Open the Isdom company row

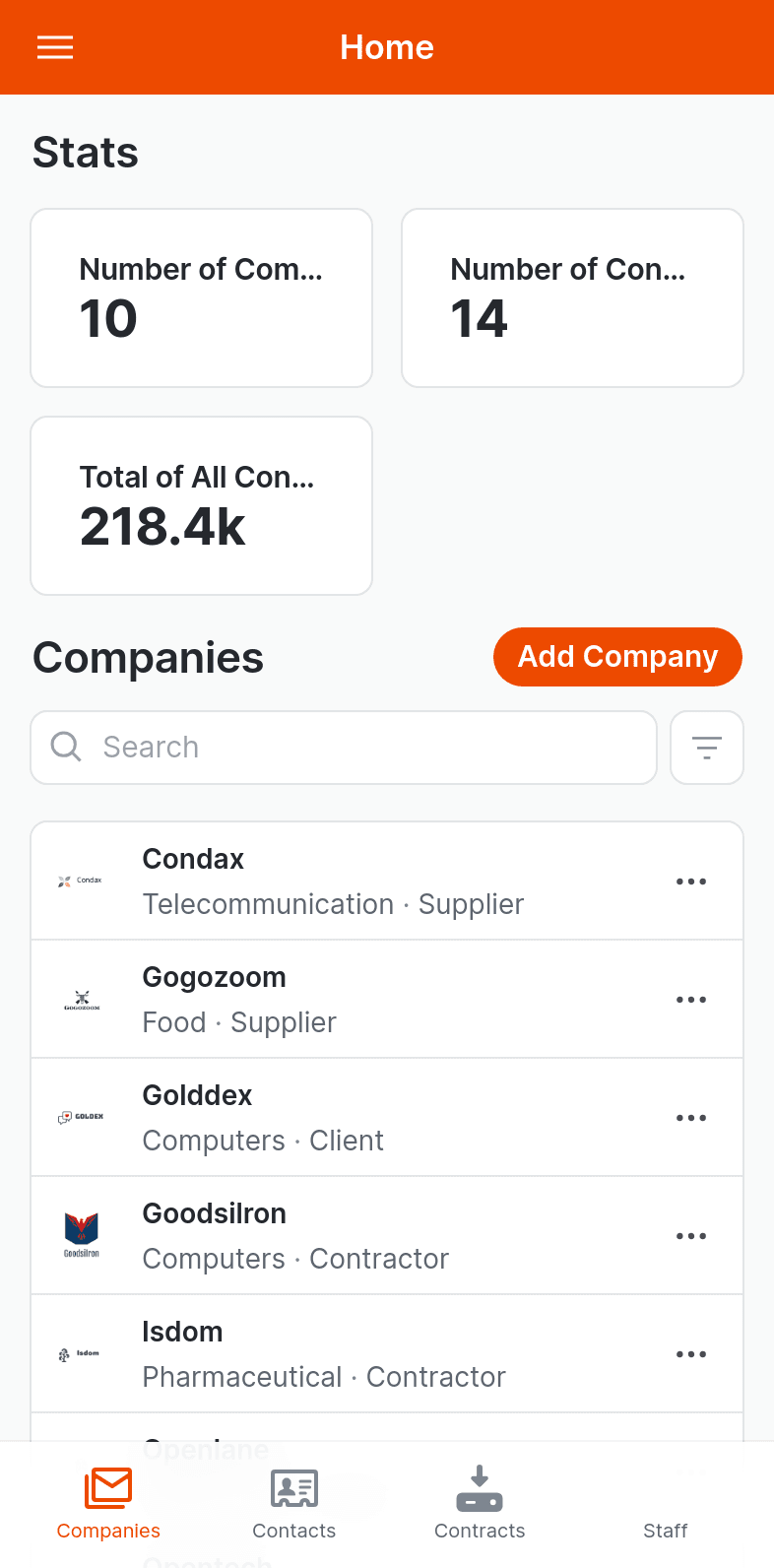(x=387, y=1354)
